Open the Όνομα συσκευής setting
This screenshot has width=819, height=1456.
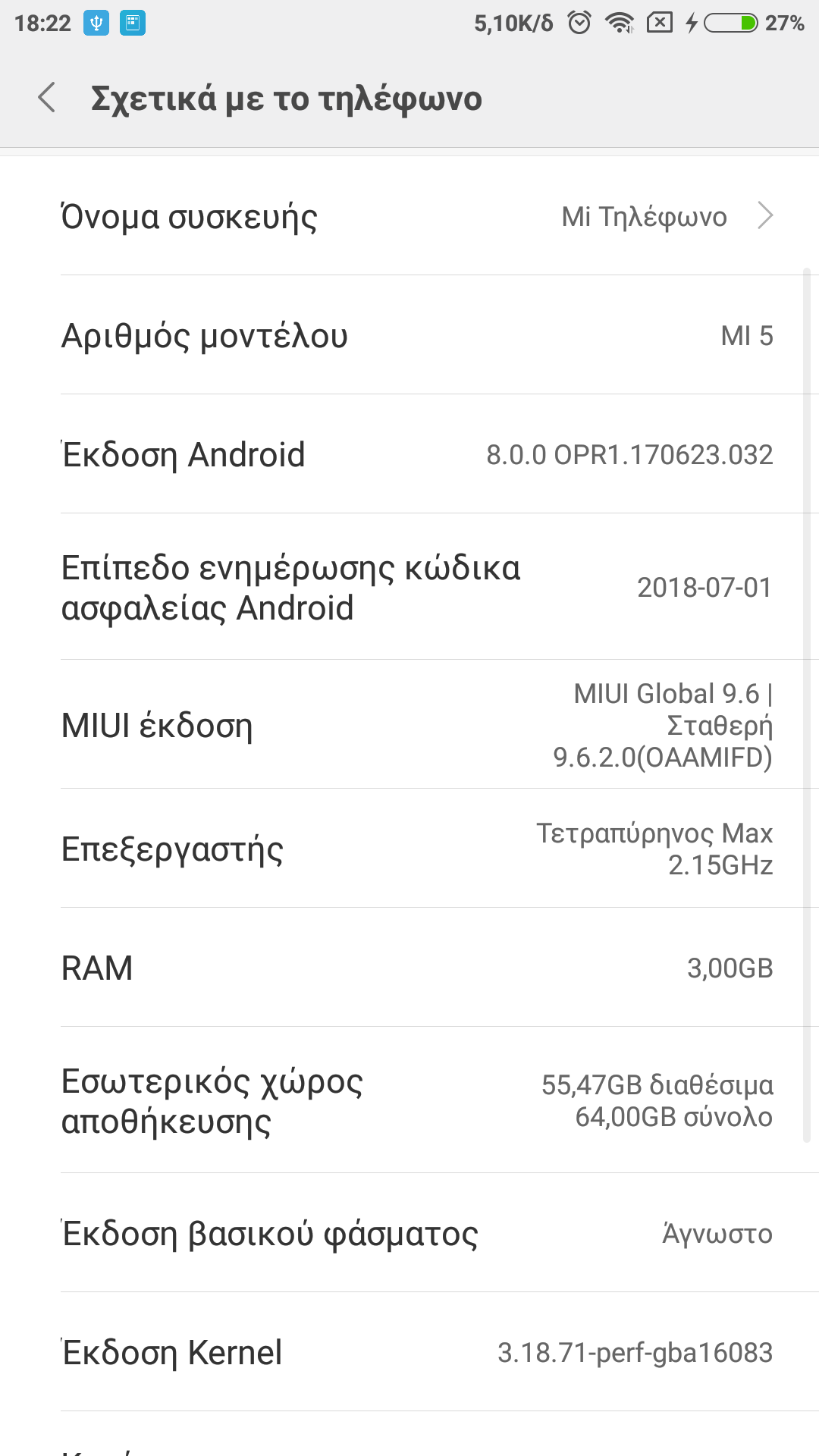coord(409,217)
